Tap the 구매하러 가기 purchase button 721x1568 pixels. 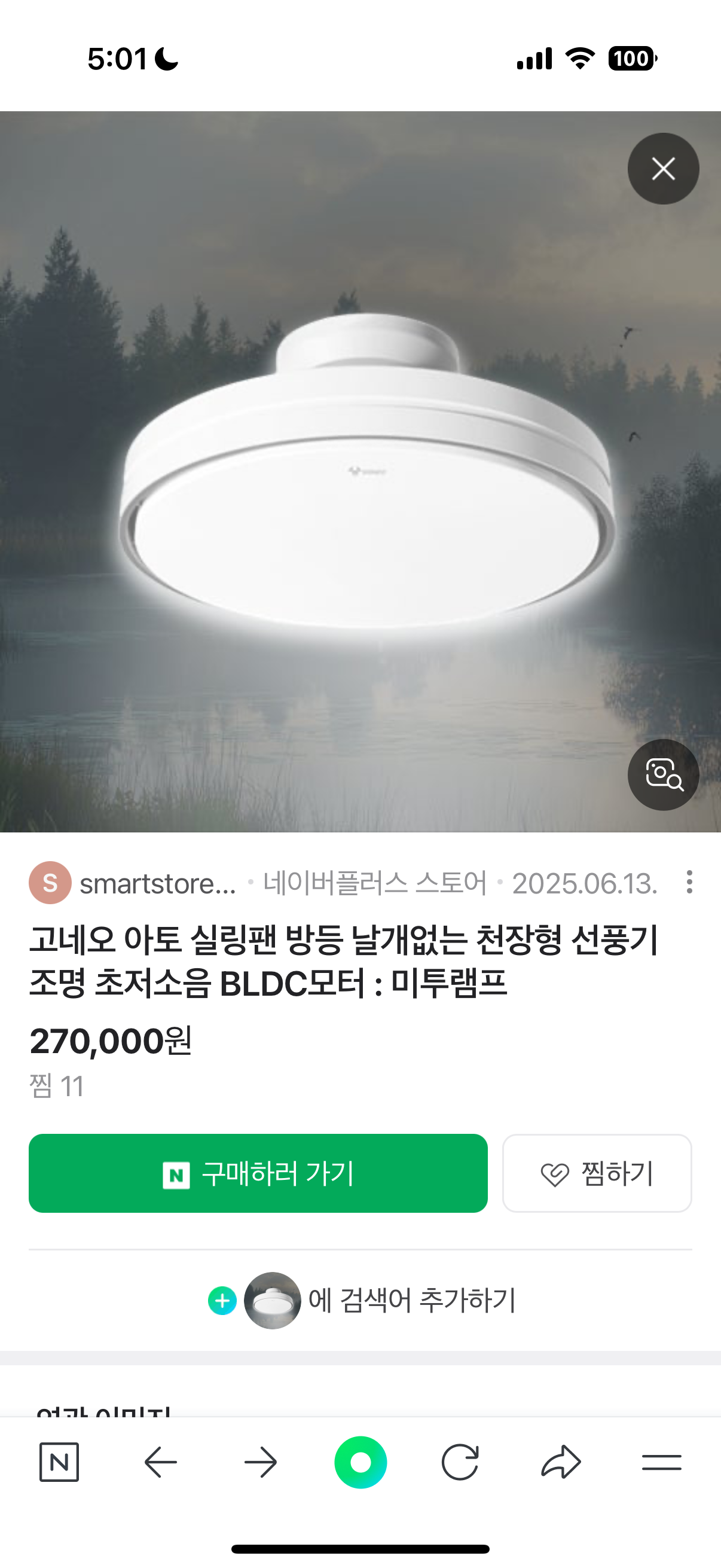258,1173
